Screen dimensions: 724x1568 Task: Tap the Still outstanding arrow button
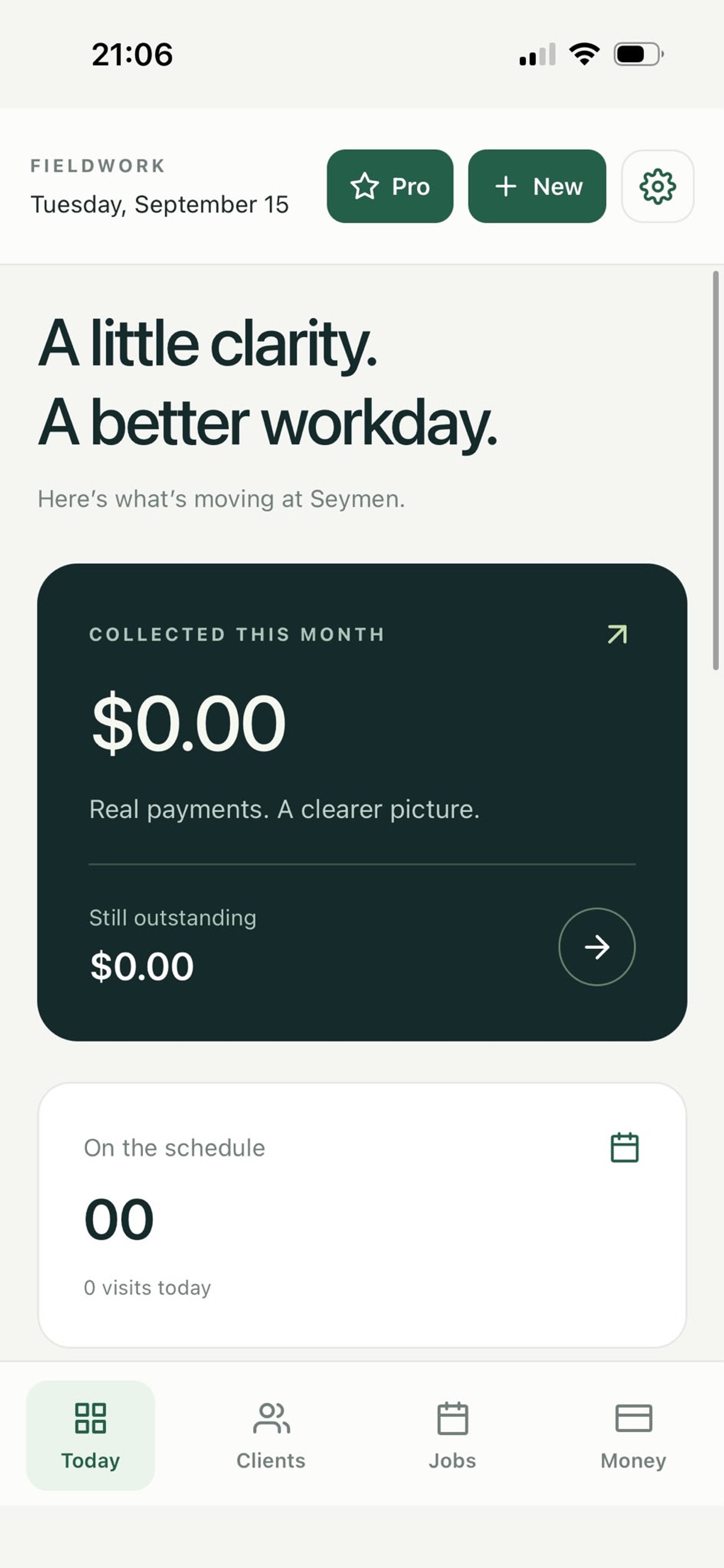(x=597, y=947)
